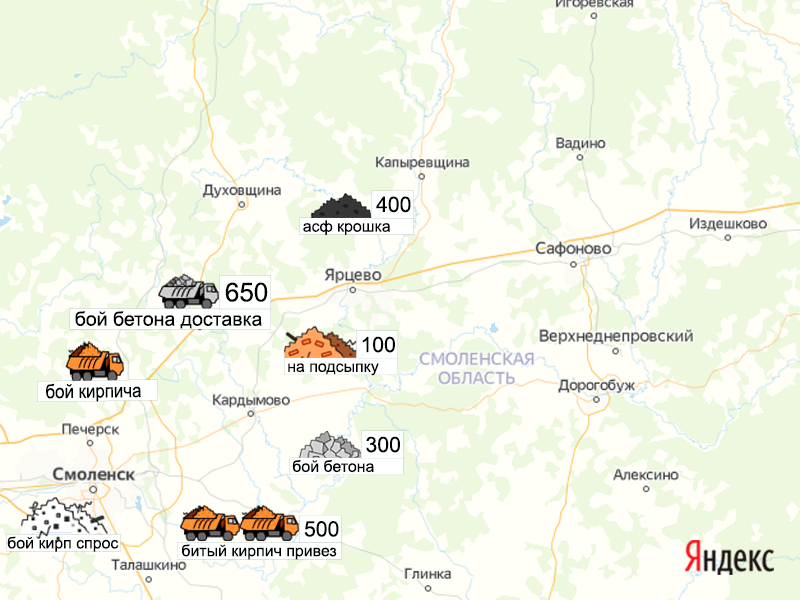The height and width of the screenshot is (600, 800).
Task: Open the 'битый кирпич привез' 500 marker
Action: 240,523
